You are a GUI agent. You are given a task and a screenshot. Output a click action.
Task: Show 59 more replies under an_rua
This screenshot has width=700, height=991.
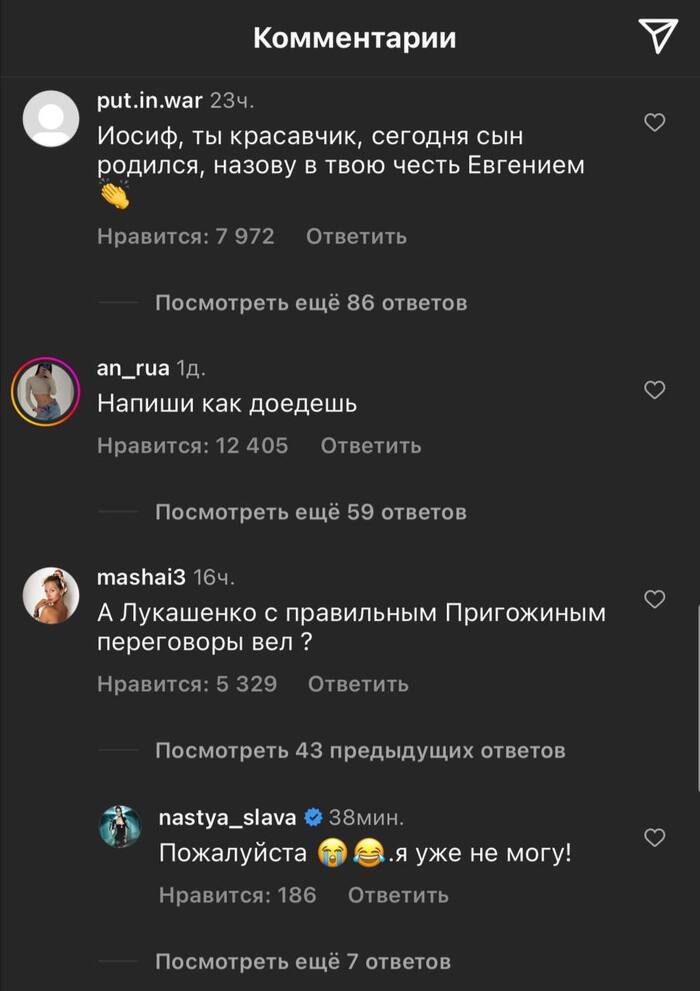pos(311,513)
